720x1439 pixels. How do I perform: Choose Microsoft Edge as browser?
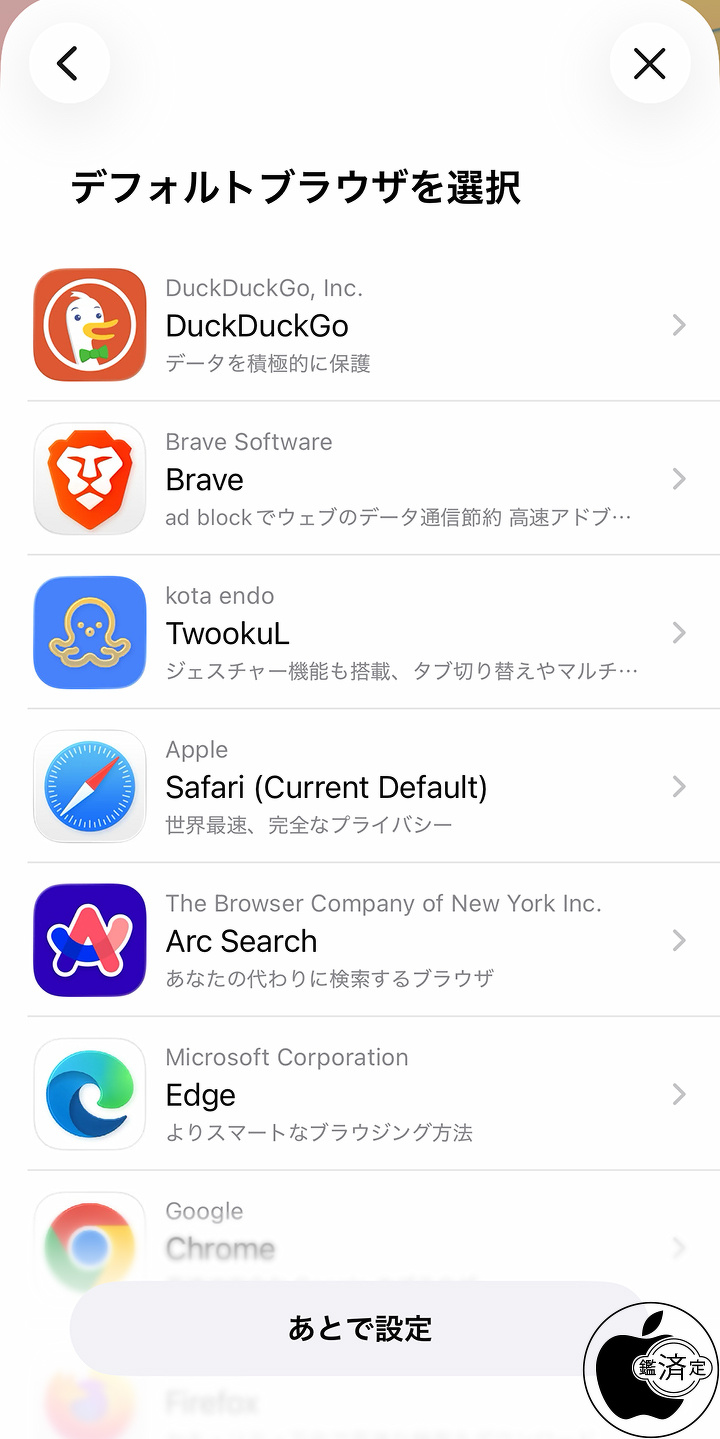point(360,1095)
